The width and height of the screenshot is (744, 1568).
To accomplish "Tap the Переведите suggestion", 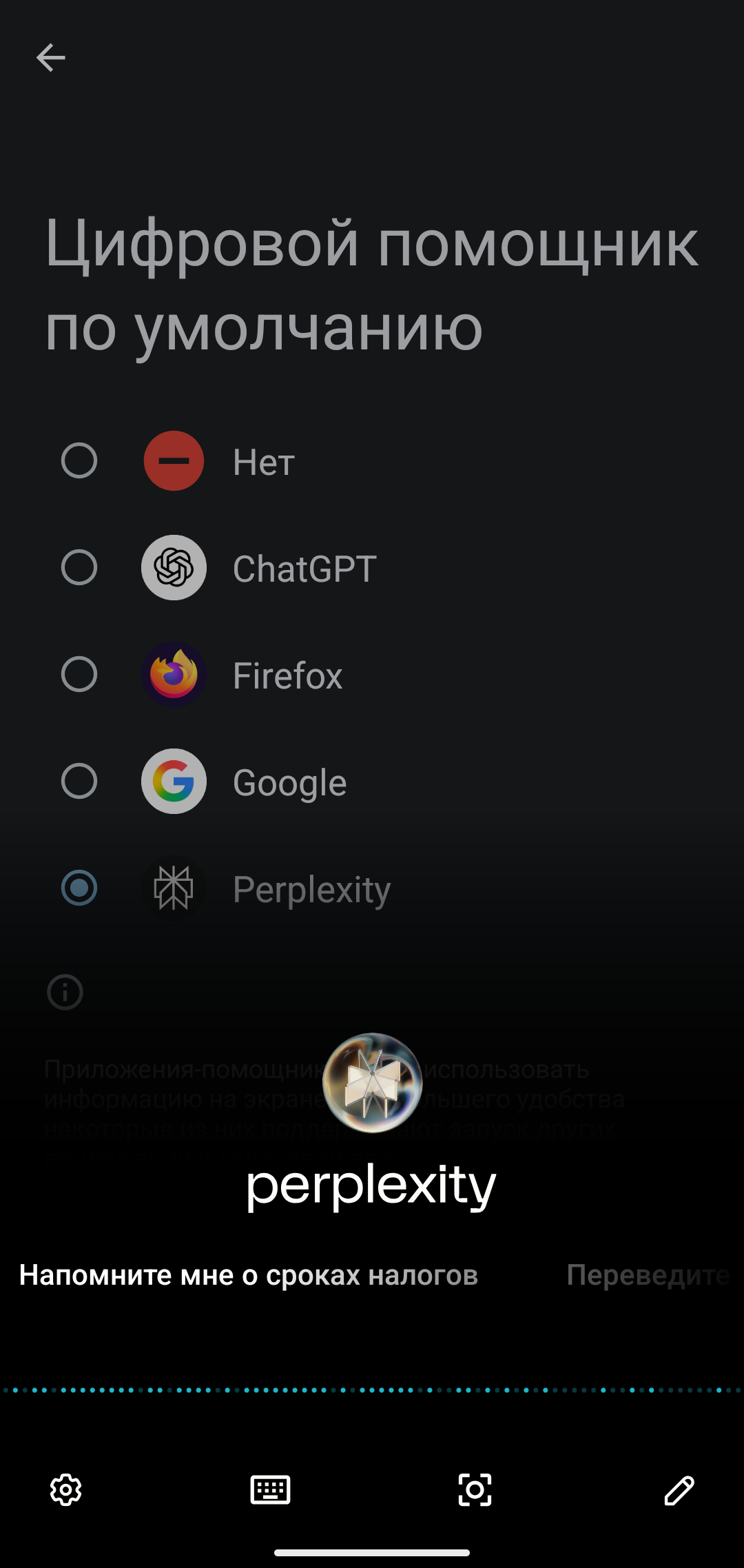I will click(x=648, y=1275).
